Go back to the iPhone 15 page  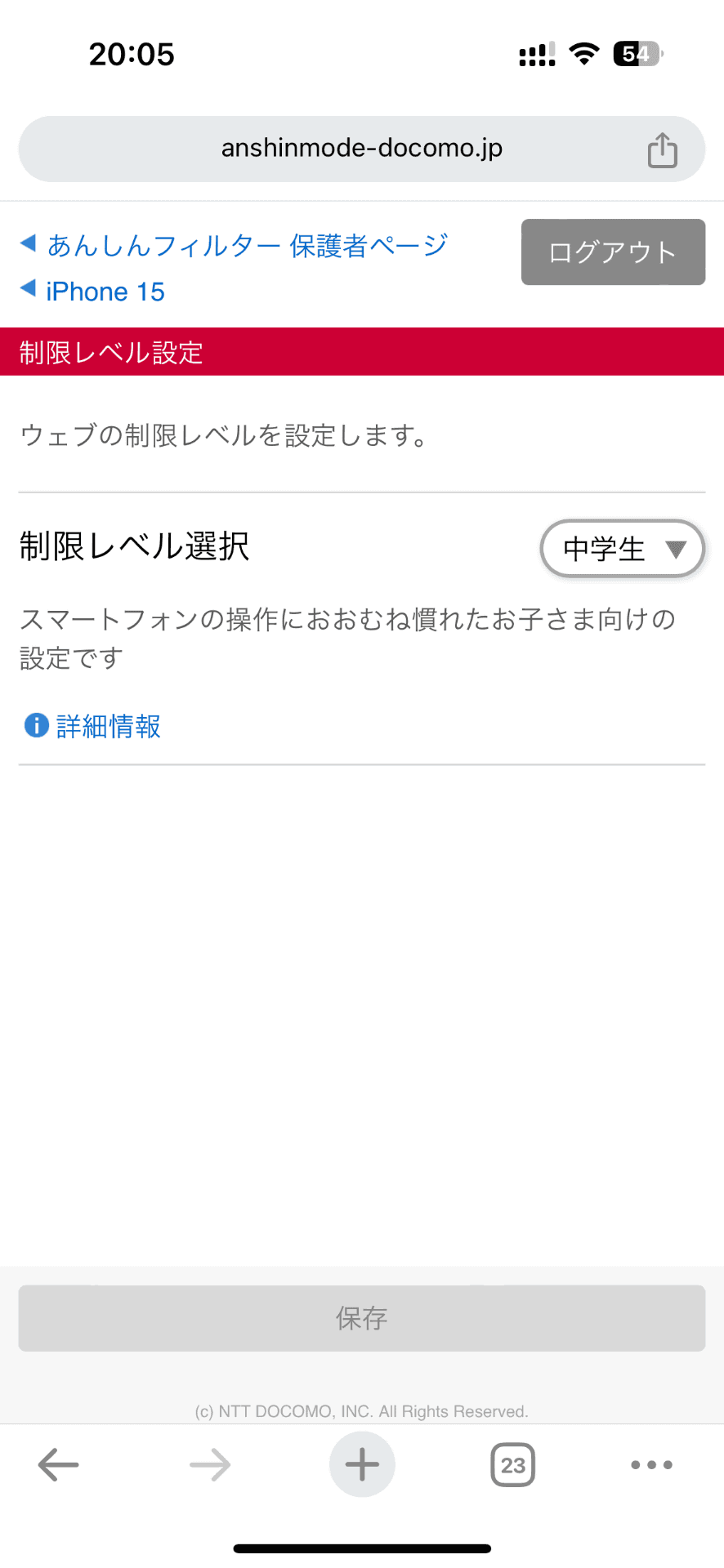tap(105, 291)
